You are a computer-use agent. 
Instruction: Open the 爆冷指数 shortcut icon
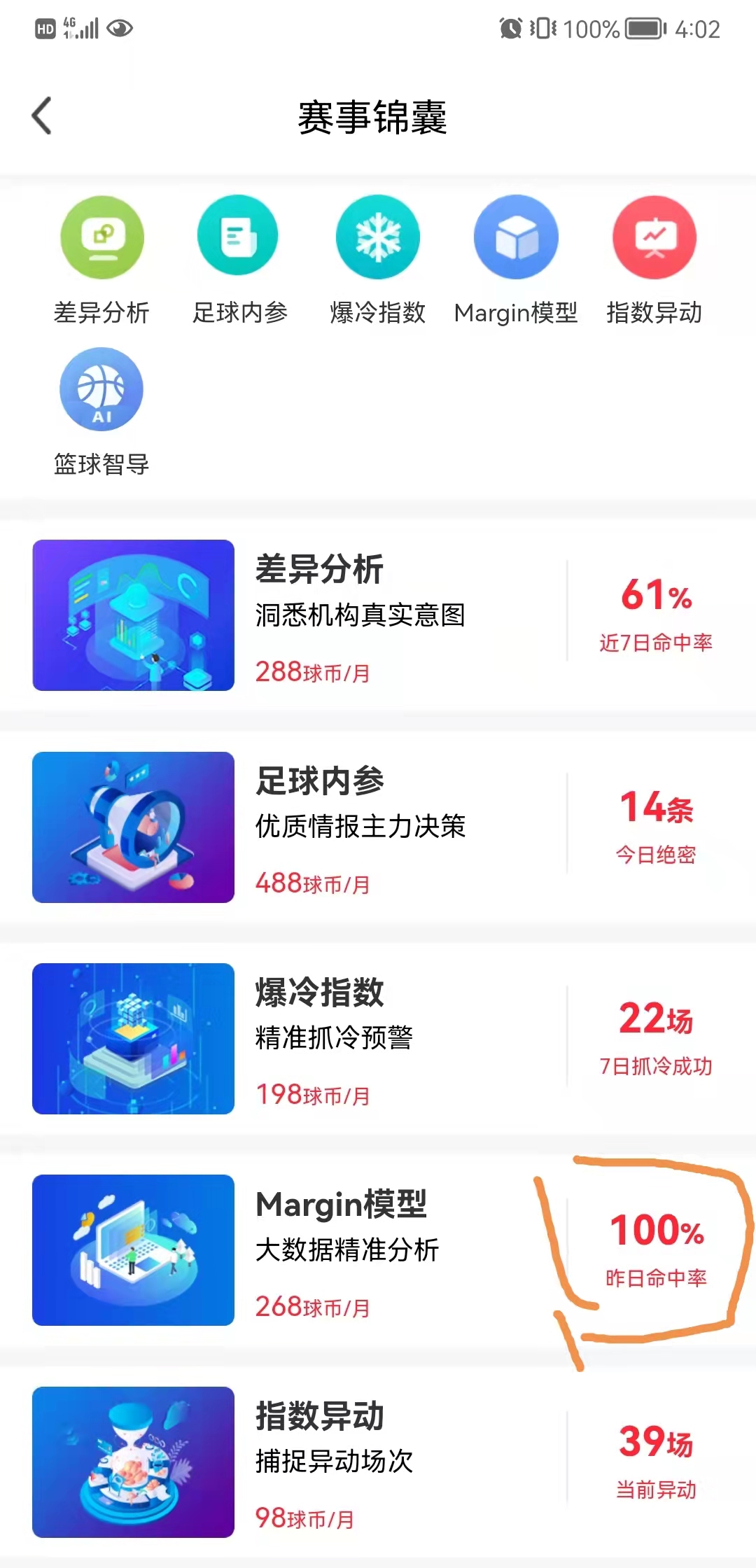tap(378, 238)
